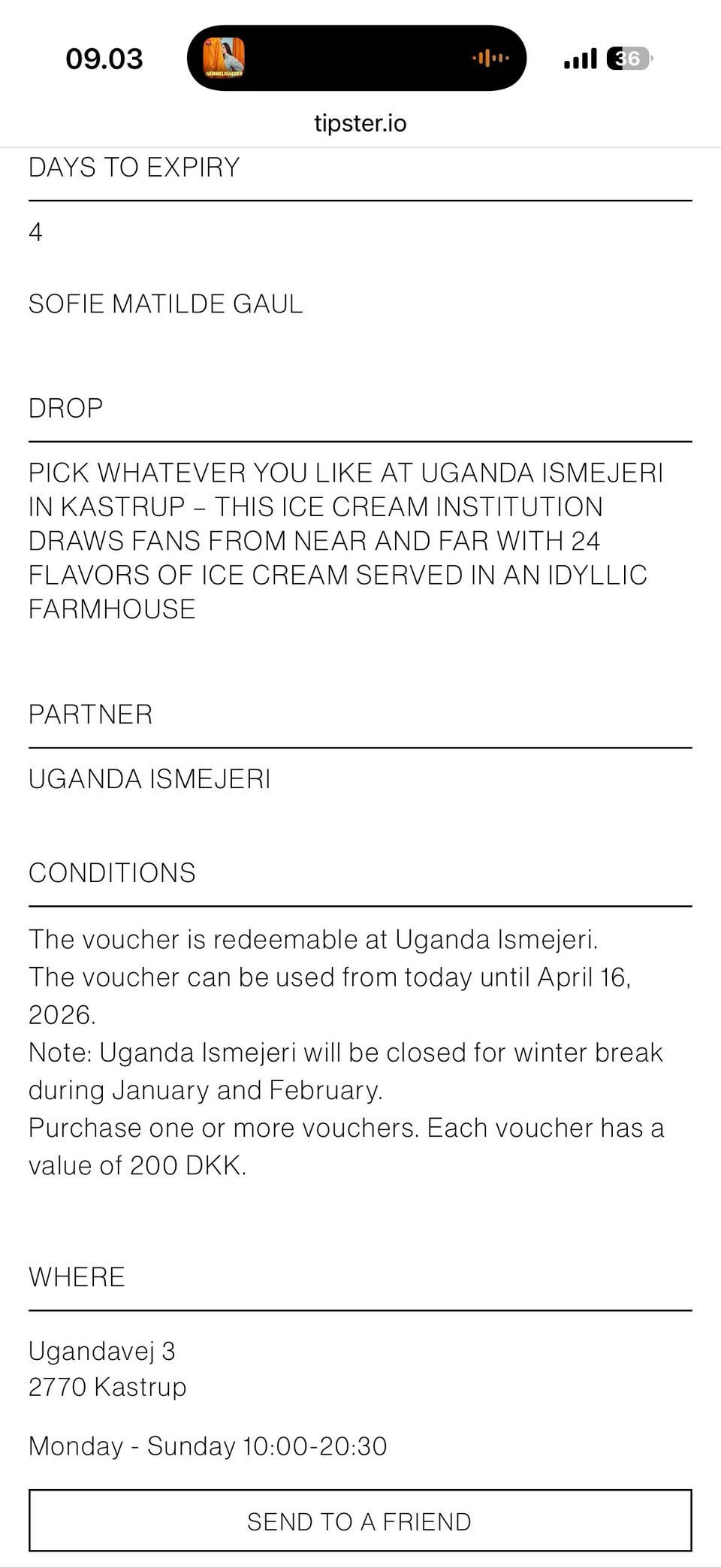Screen dimensions: 721x1568
Task: Open the tipster.io address bar
Action: [360, 123]
